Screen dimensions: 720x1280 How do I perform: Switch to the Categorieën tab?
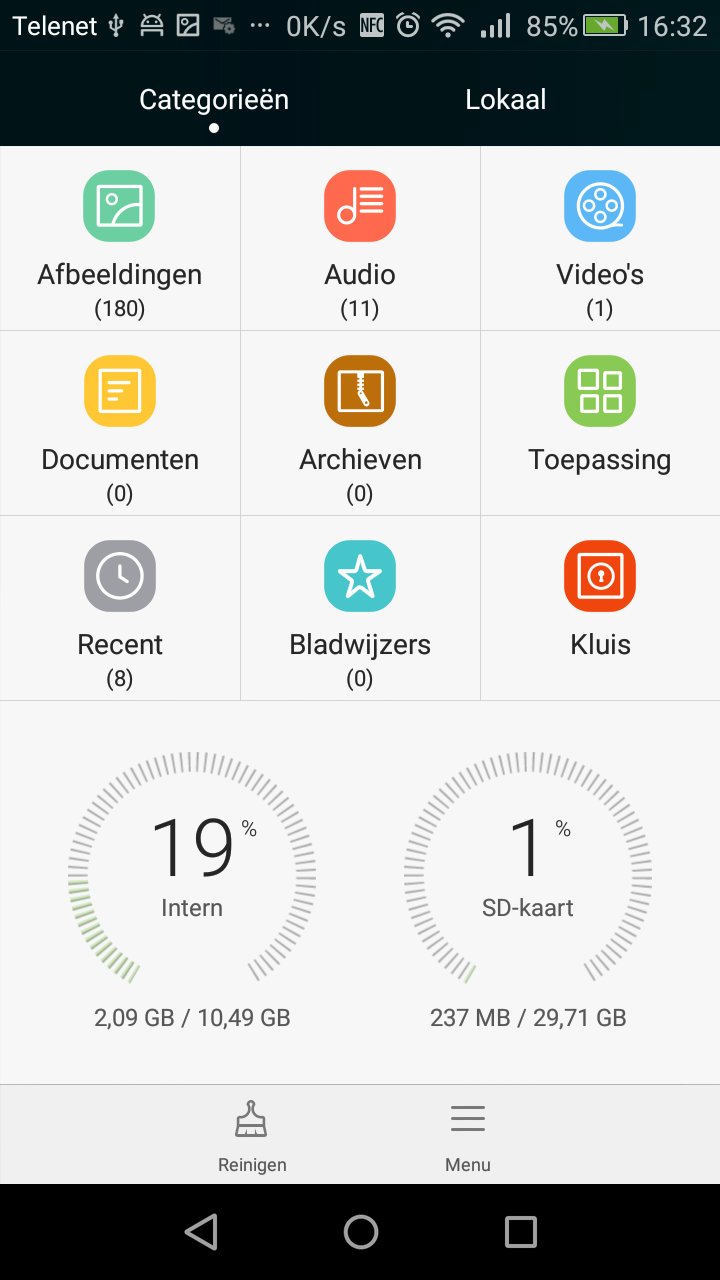(213, 99)
